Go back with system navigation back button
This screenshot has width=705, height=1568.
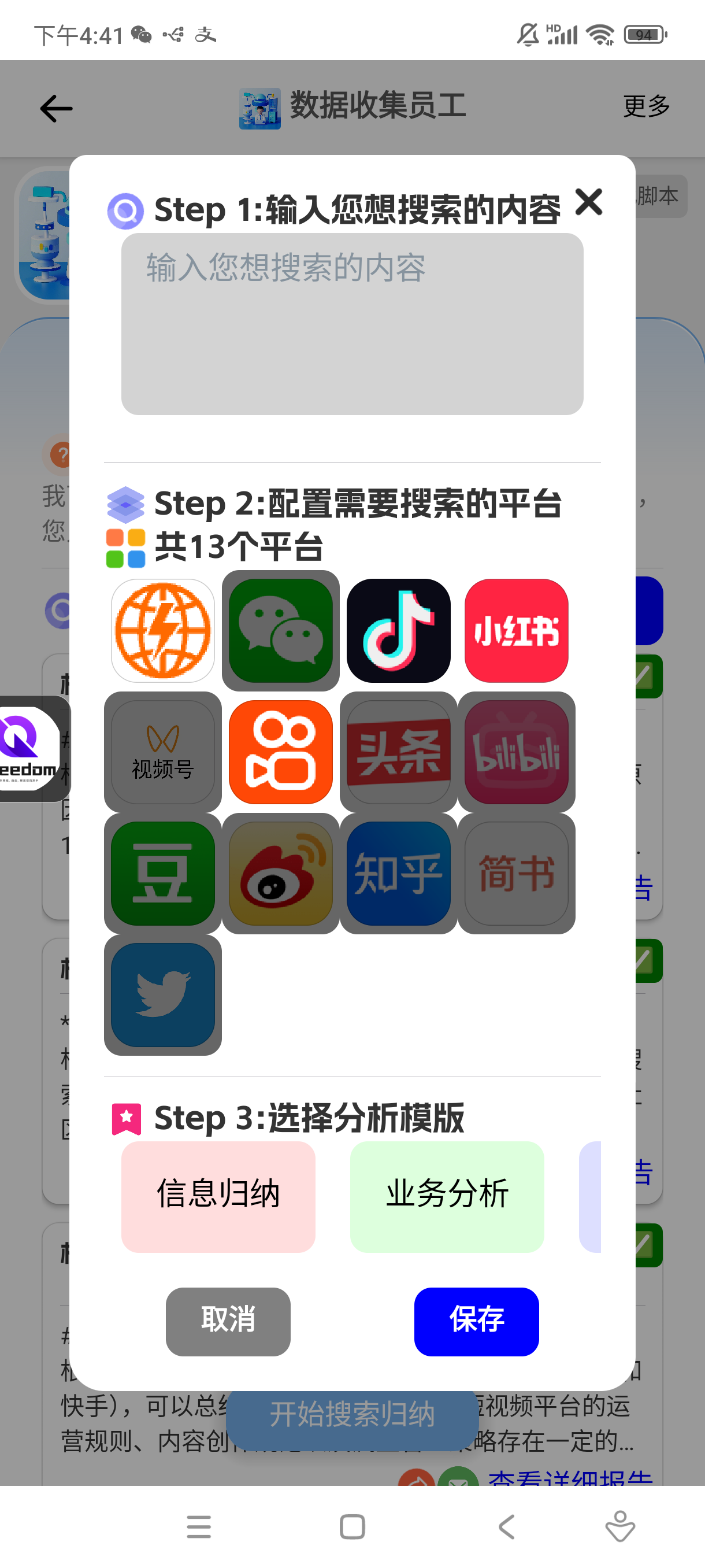(506, 1526)
